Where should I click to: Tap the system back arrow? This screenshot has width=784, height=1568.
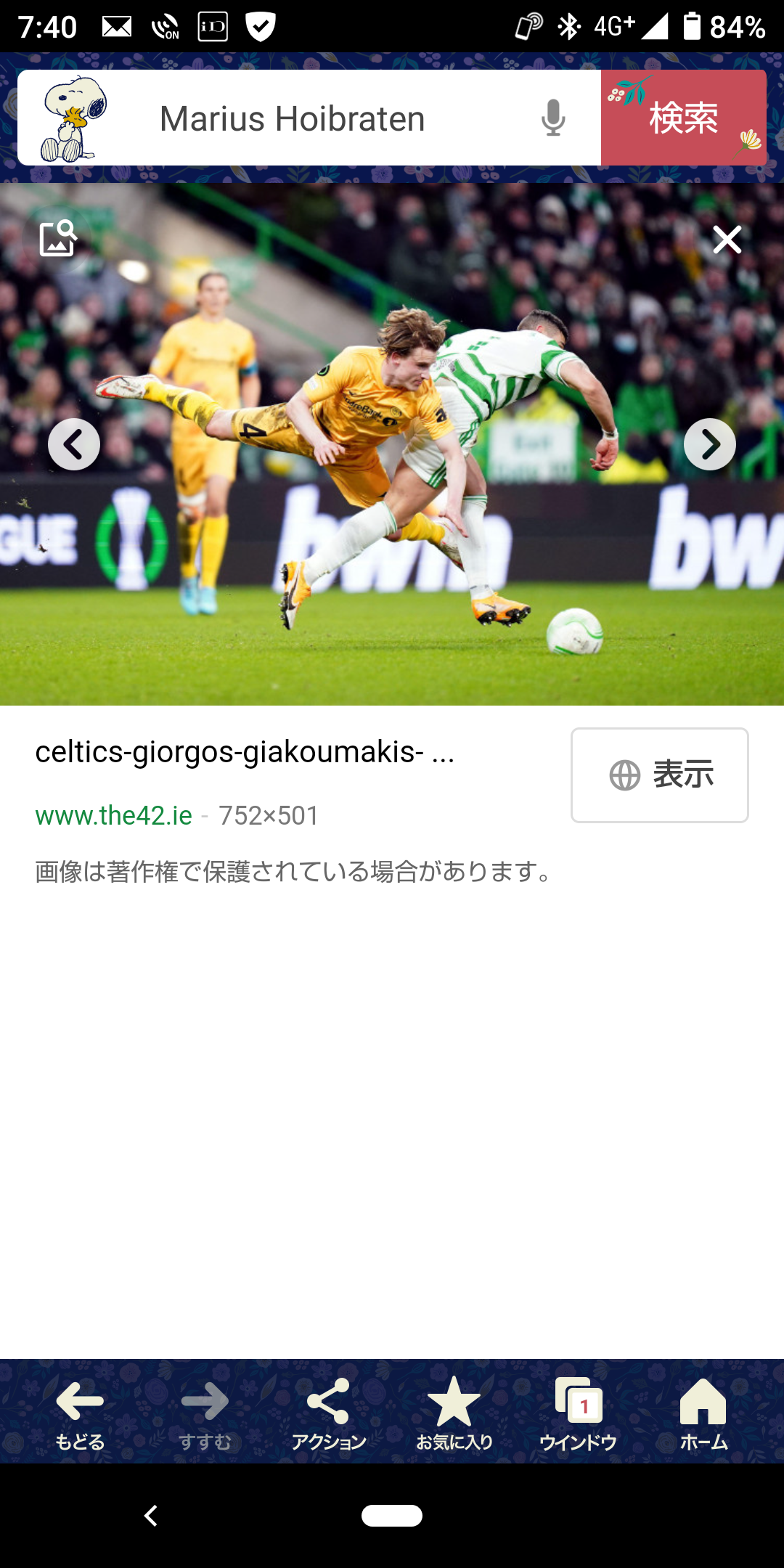click(x=151, y=1516)
